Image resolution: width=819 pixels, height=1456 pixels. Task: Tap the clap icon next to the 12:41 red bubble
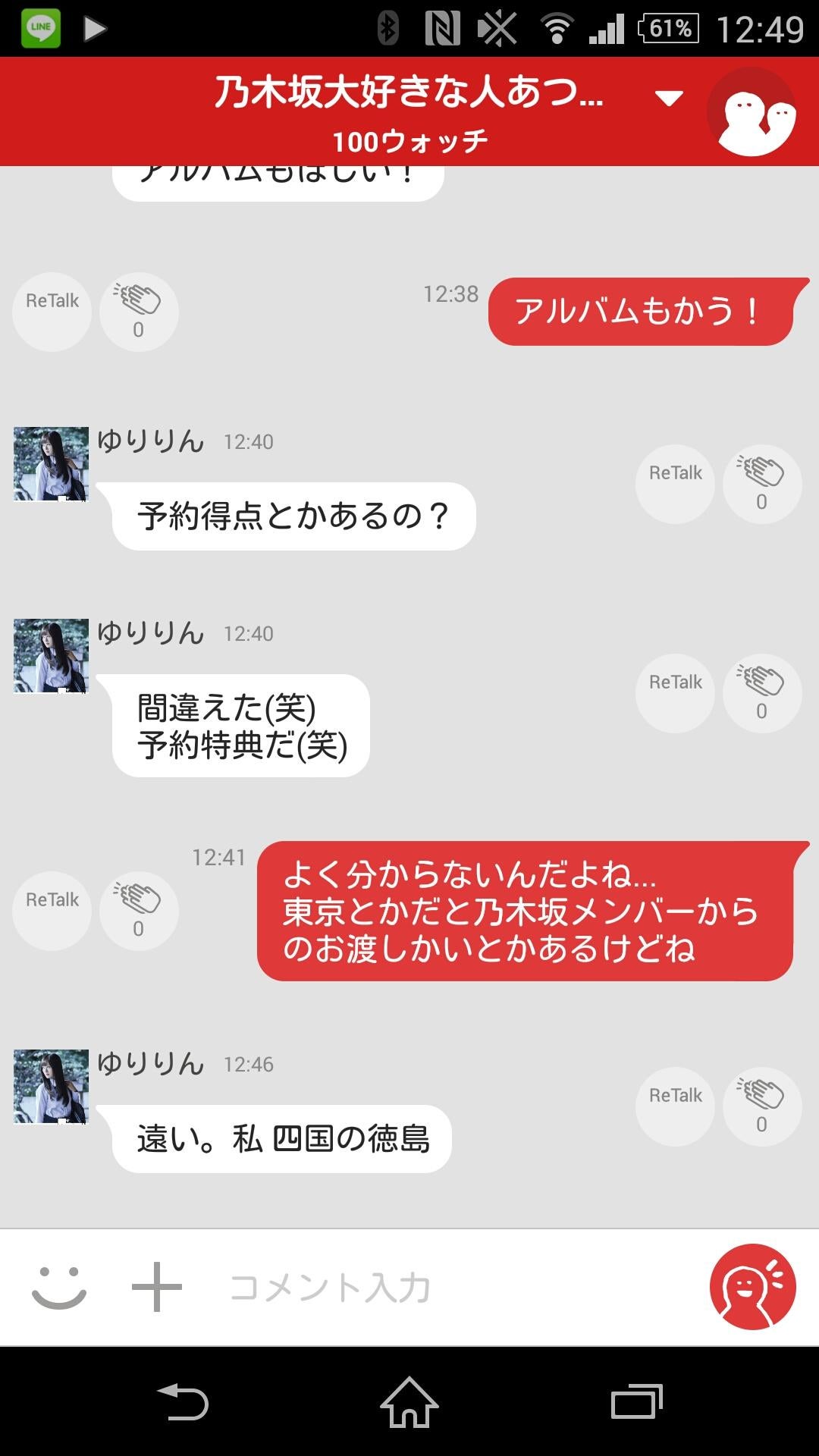(139, 911)
